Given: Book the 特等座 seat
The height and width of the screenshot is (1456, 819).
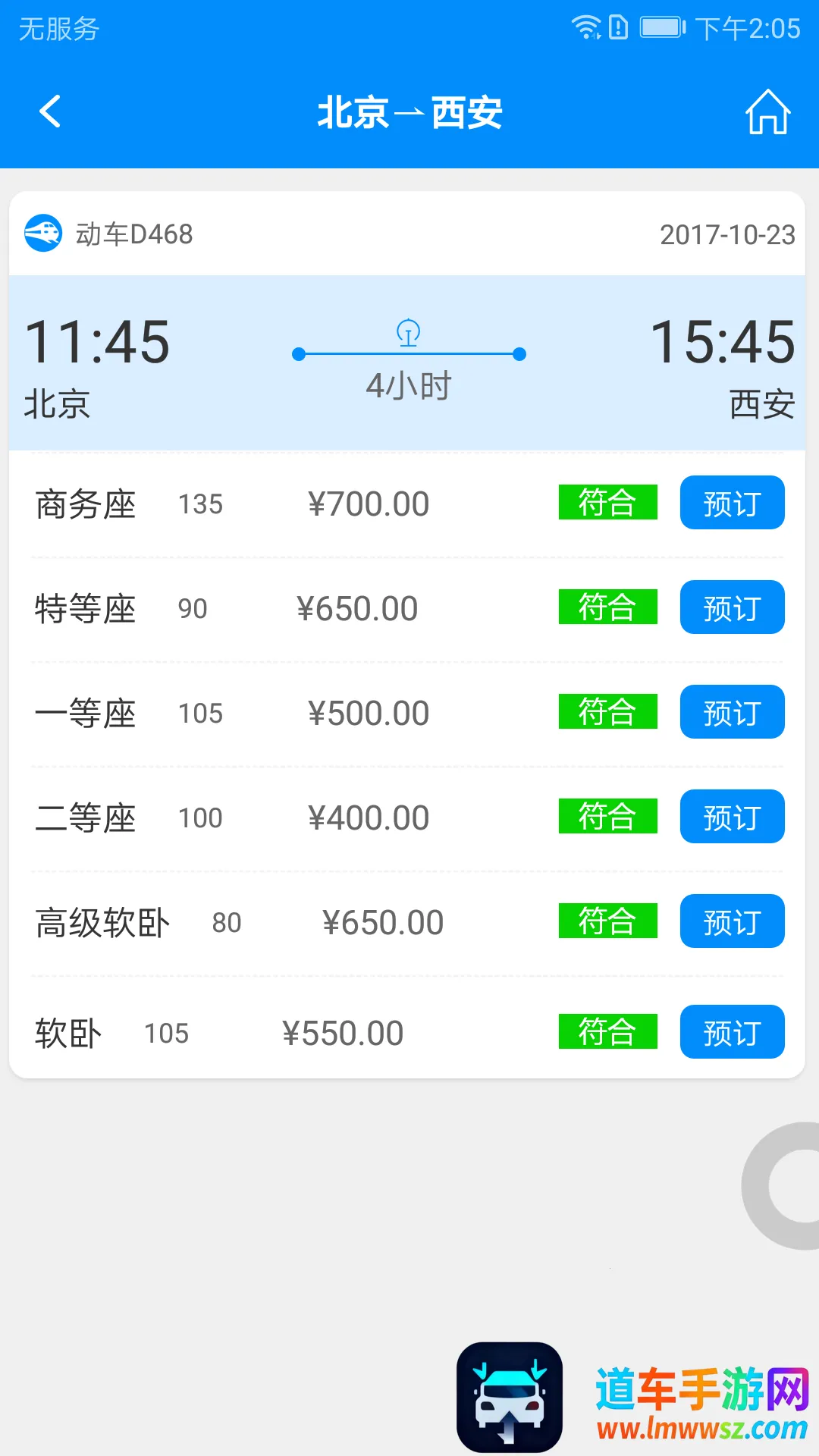Looking at the screenshot, I should click(x=732, y=607).
